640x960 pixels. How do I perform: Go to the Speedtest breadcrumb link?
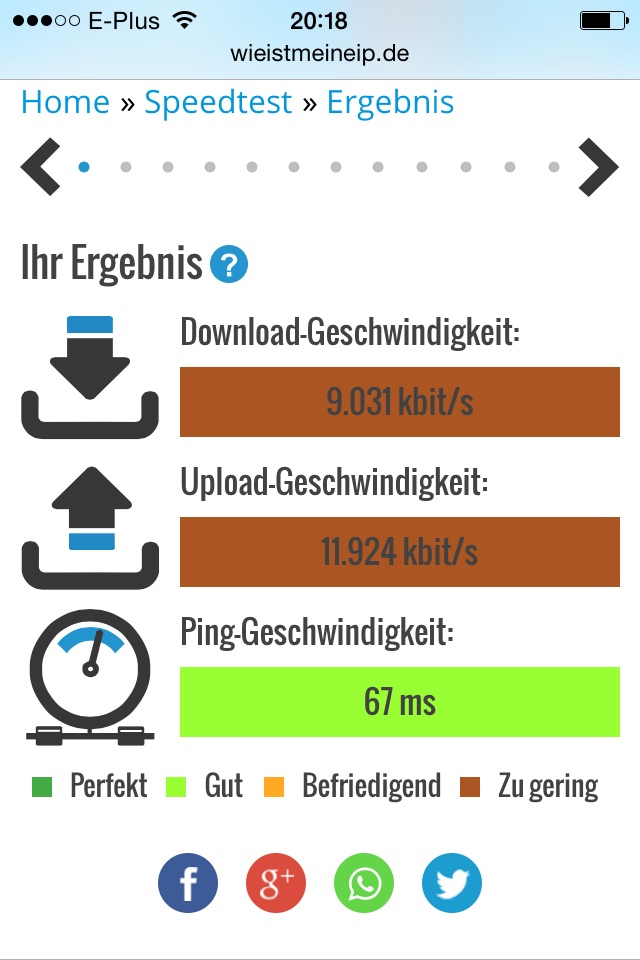point(218,103)
